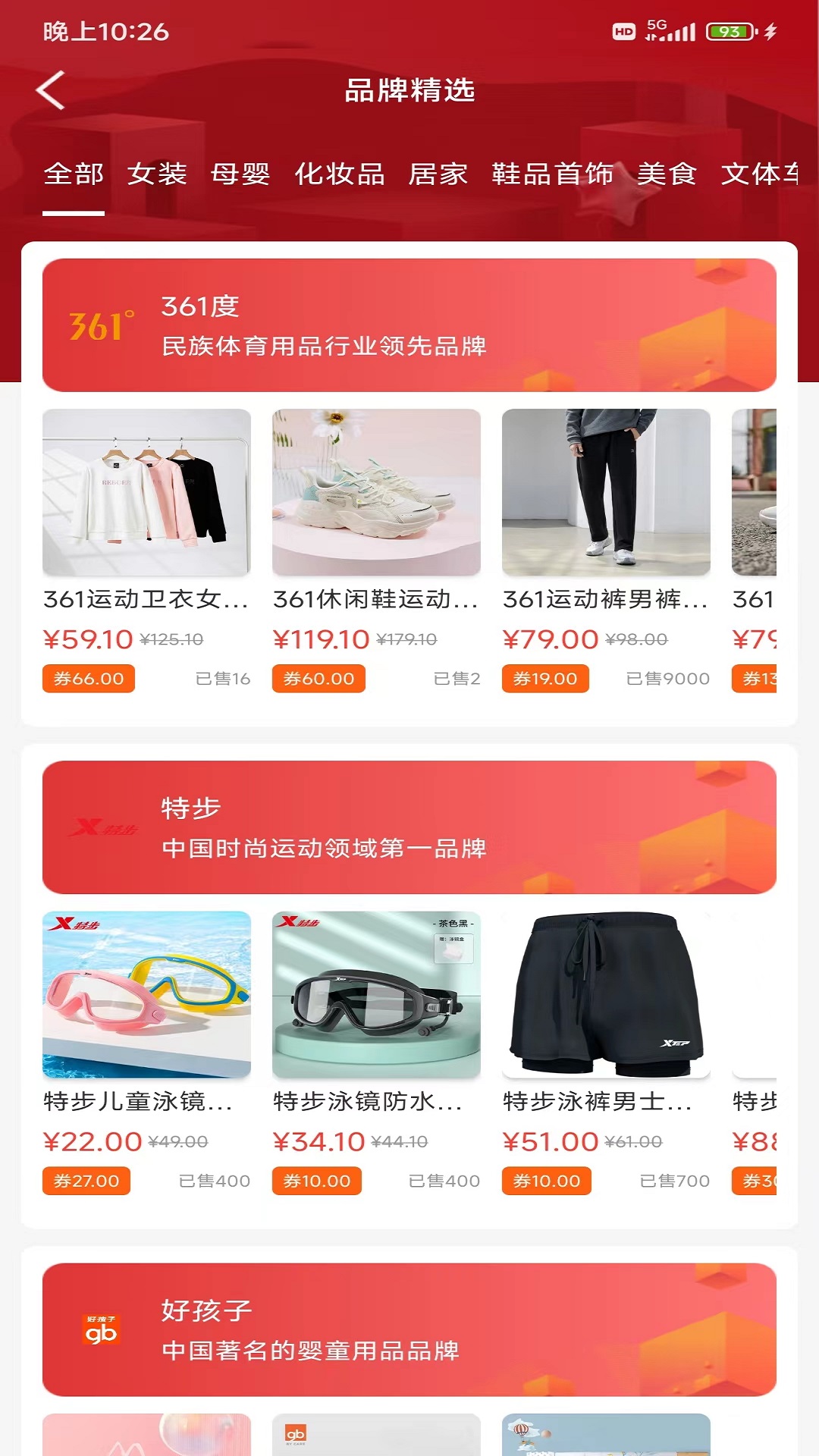The height and width of the screenshot is (1456, 819).
Task: Open the 化妆品 category
Action: click(x=340, y=174)
